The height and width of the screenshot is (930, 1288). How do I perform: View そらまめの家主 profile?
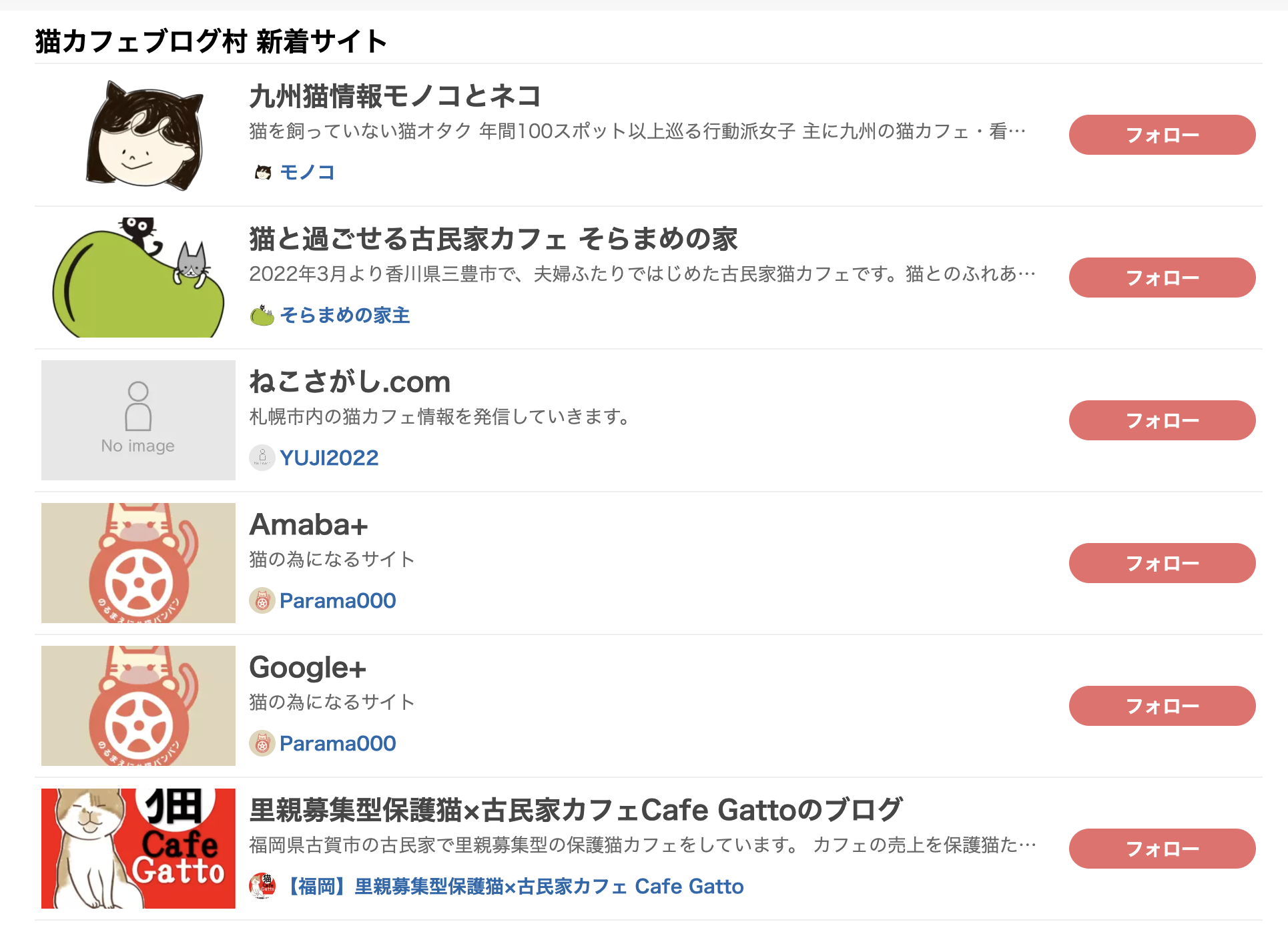(344, 315)
